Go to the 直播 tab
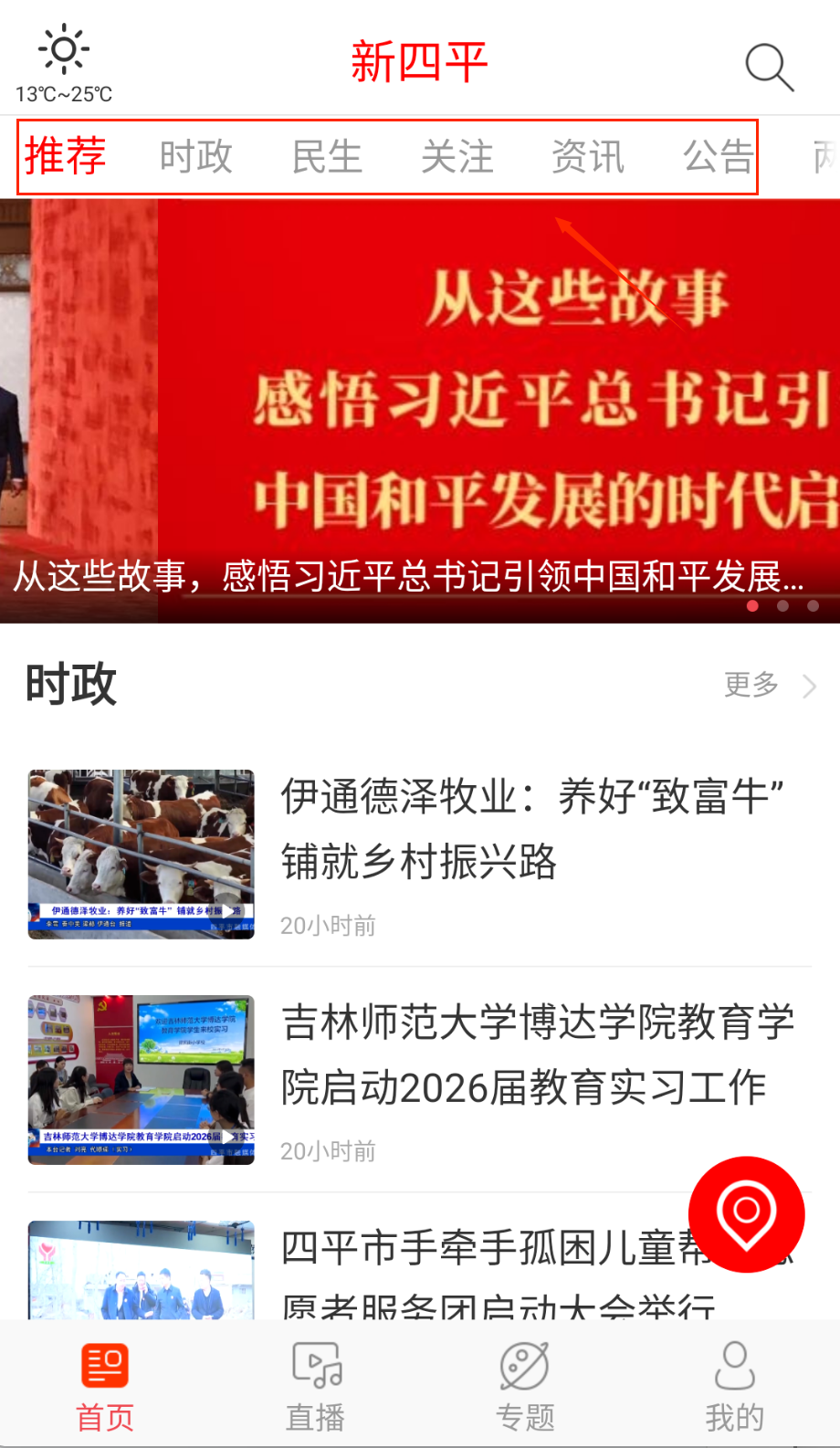 click(315, 1386)
